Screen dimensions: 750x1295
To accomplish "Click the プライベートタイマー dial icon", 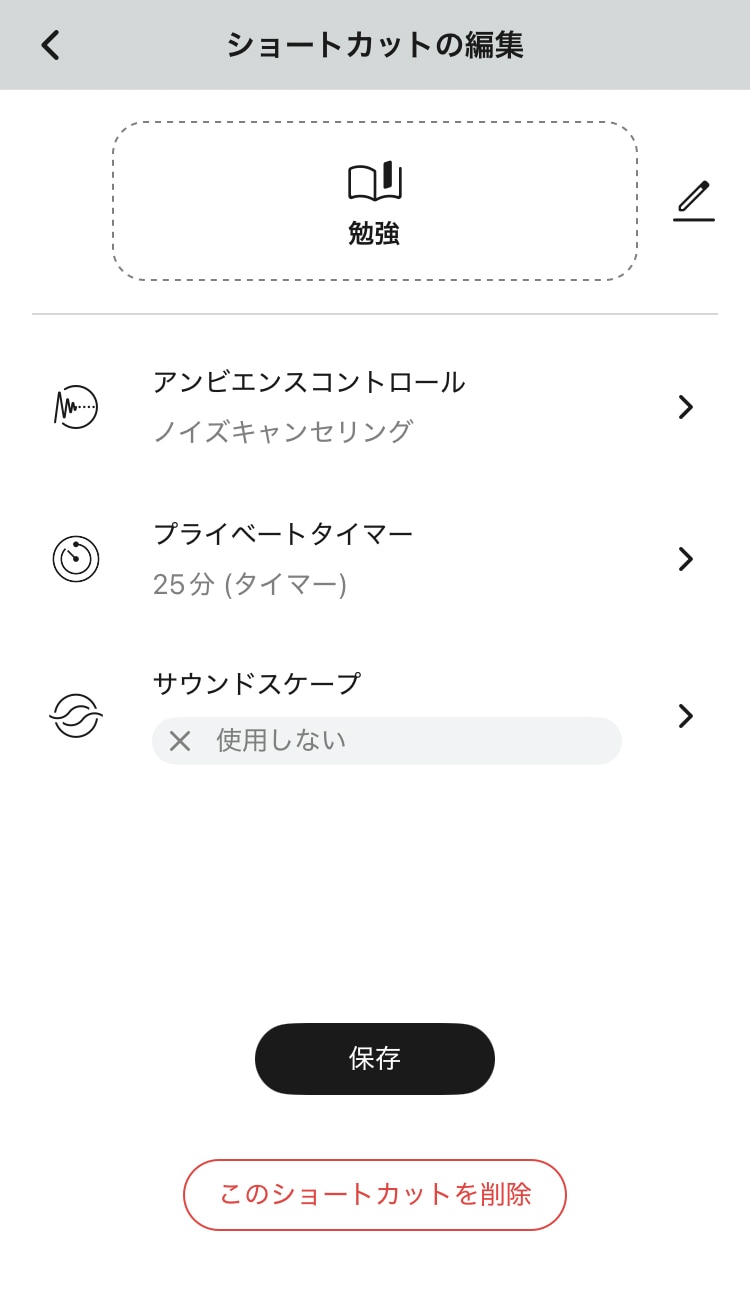I will click(75, 559).
